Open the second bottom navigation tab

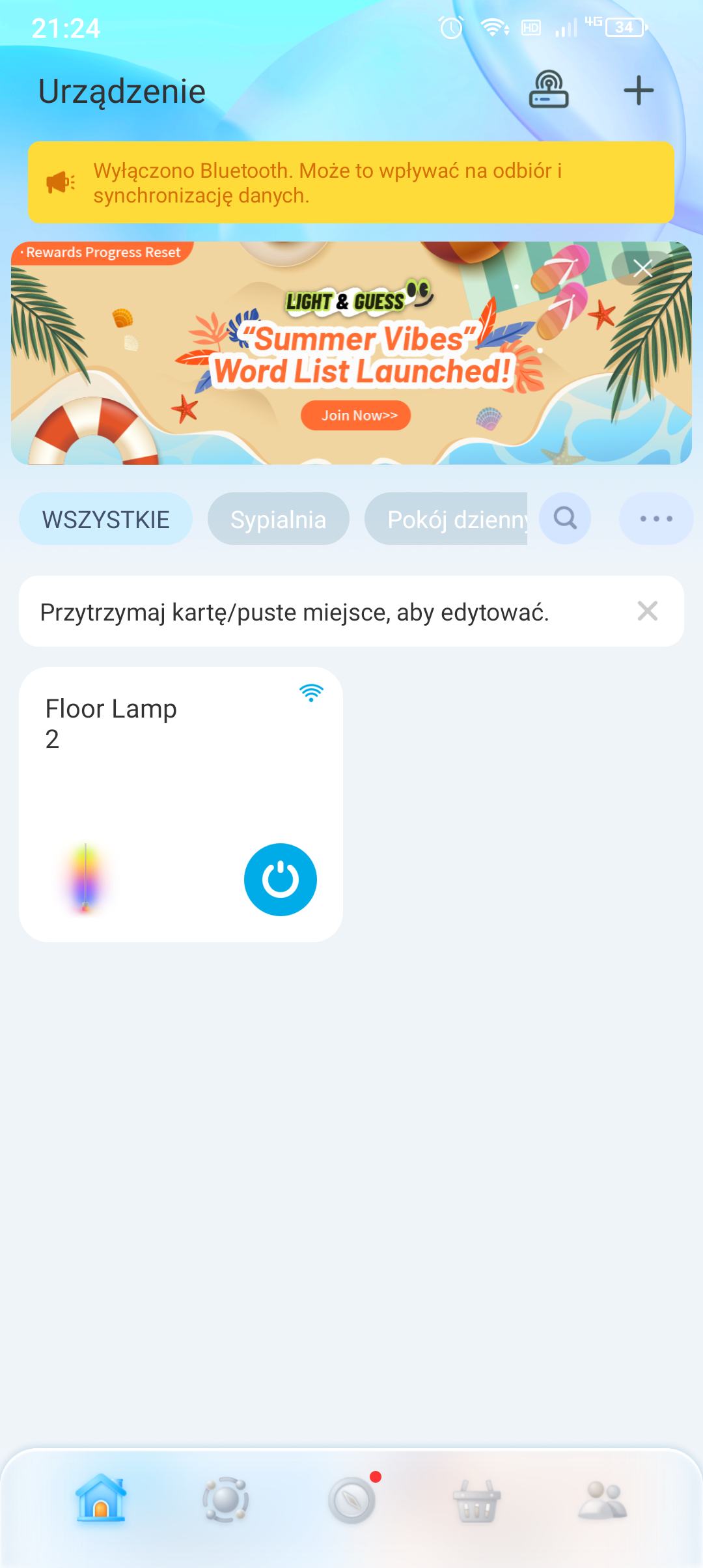click(225, 1500)
